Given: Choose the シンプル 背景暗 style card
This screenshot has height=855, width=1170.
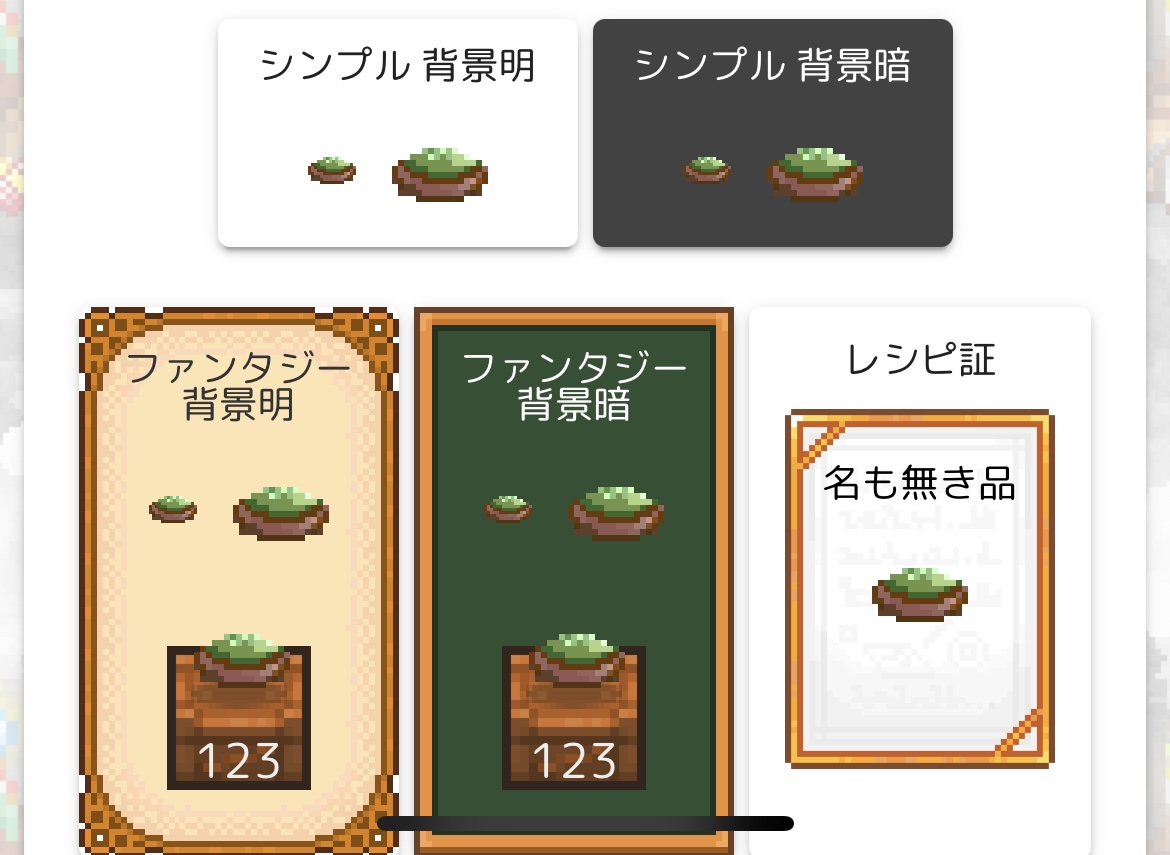Looking at the screenshot, I should (772, 133).
